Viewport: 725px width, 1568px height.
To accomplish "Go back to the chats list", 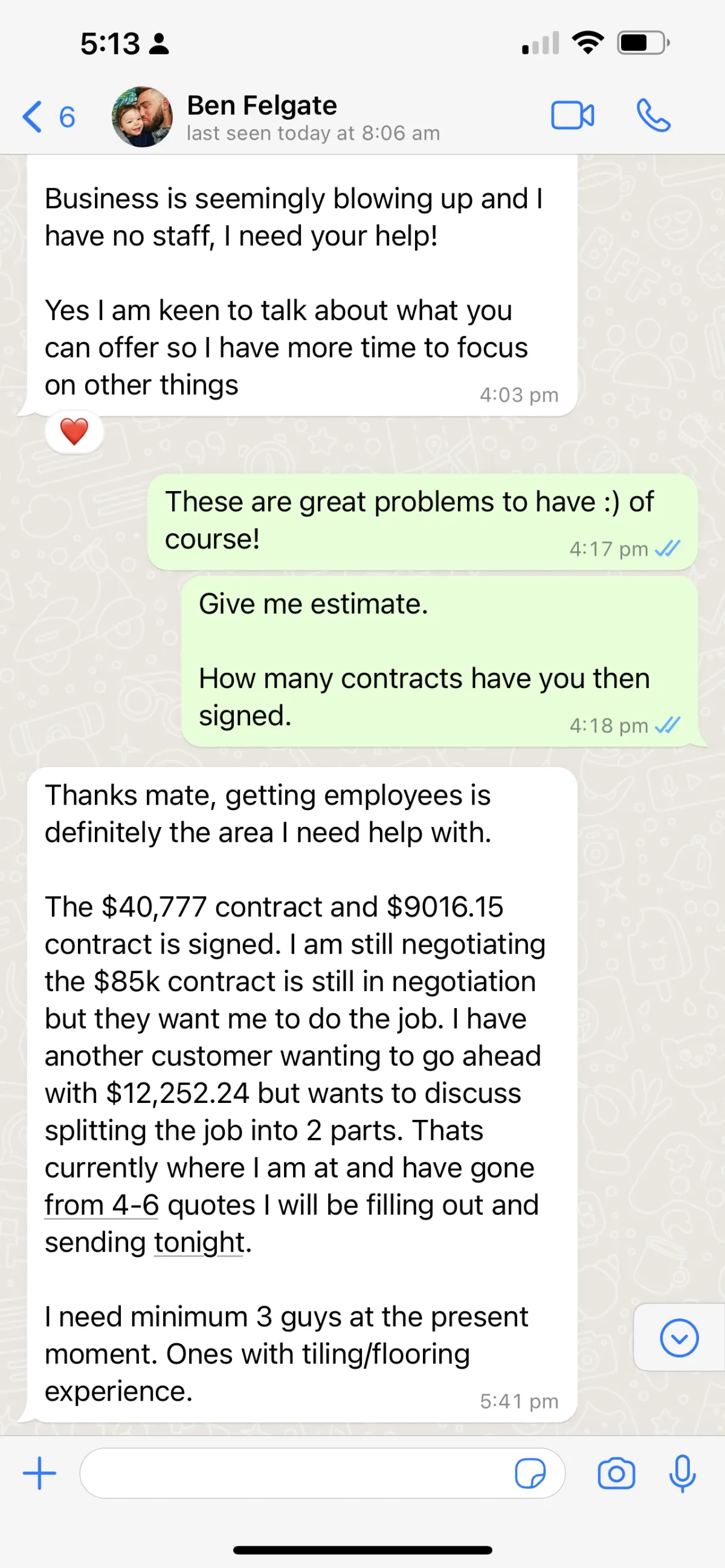I will 48,116.
